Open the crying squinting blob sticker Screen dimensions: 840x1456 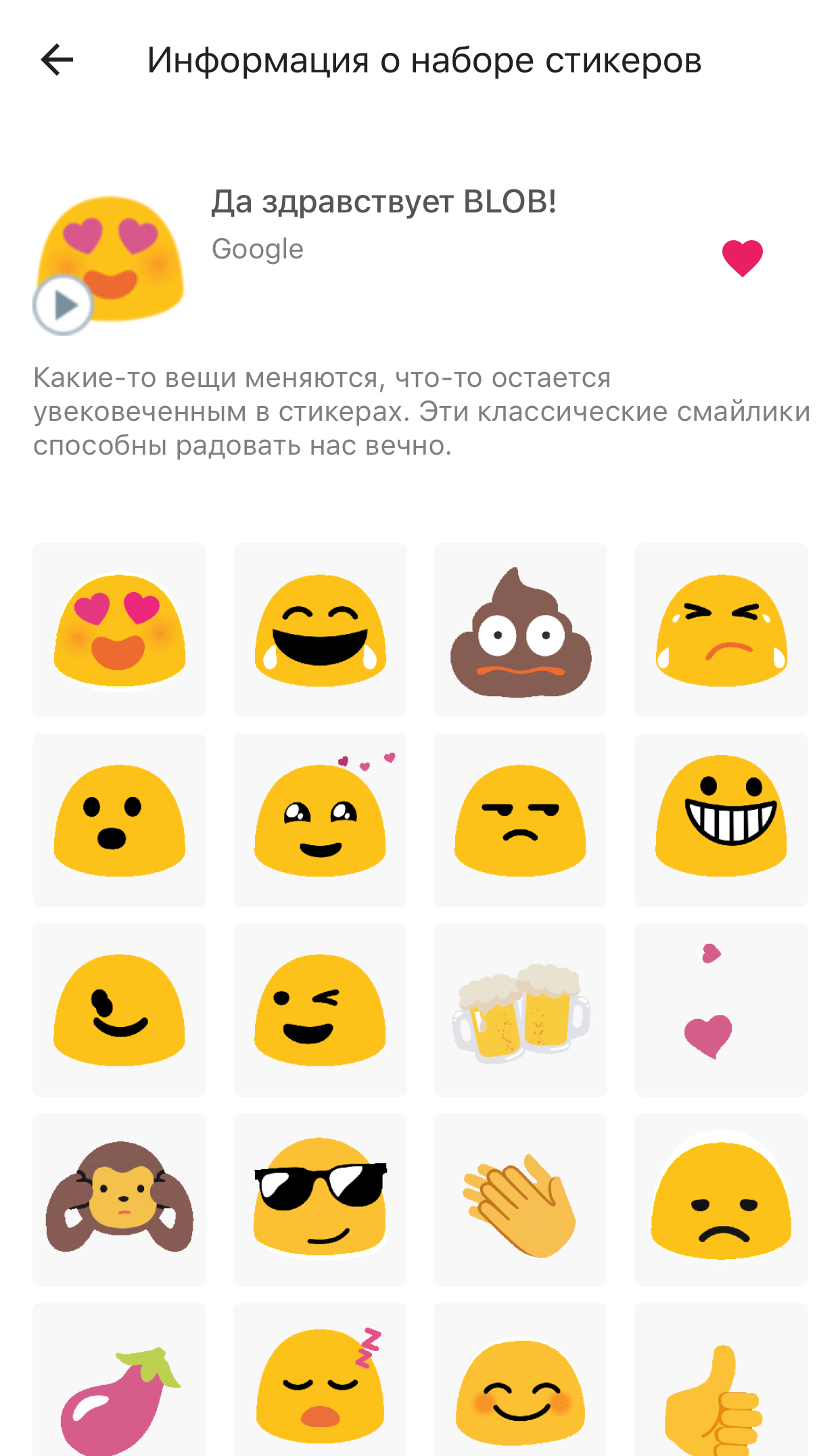[721, 630]
